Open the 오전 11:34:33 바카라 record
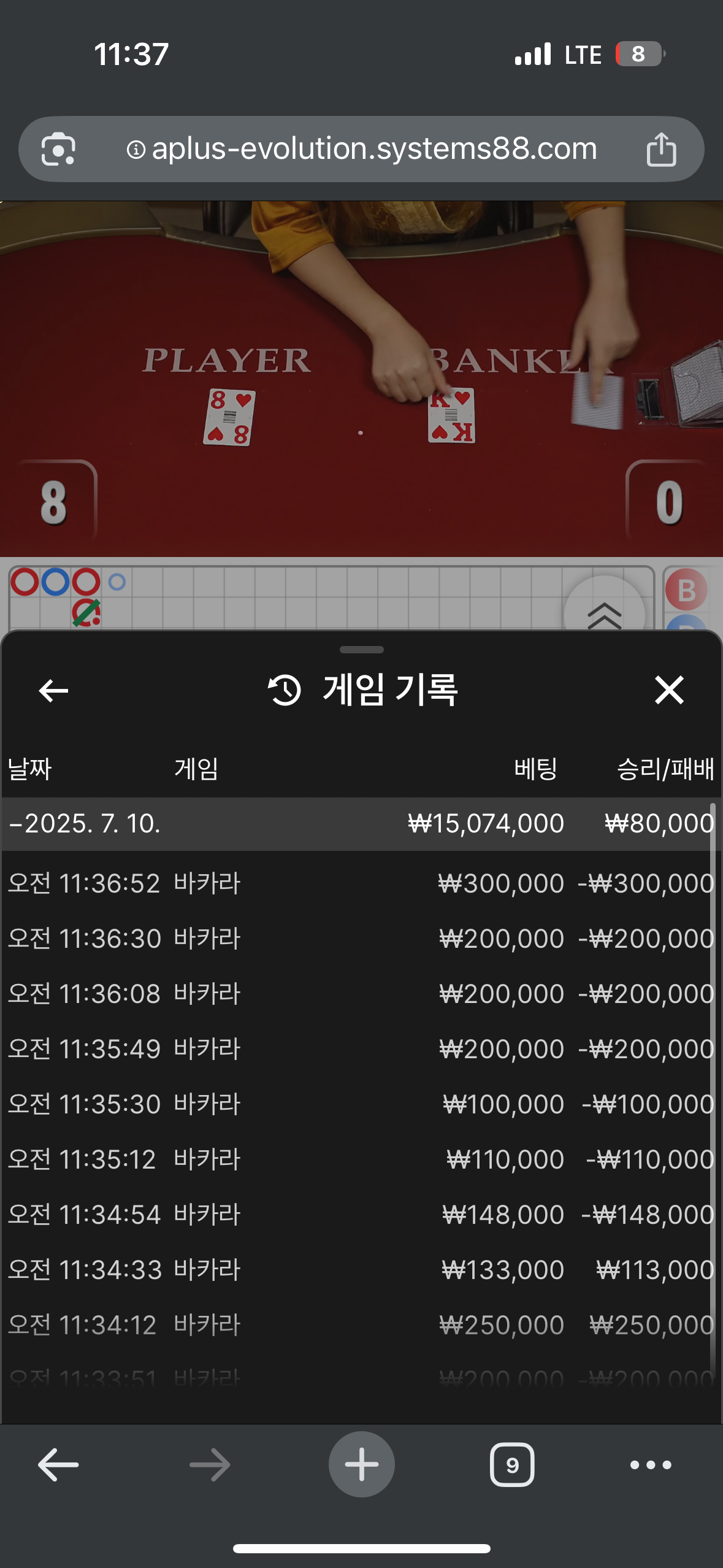 point(361,1270)
